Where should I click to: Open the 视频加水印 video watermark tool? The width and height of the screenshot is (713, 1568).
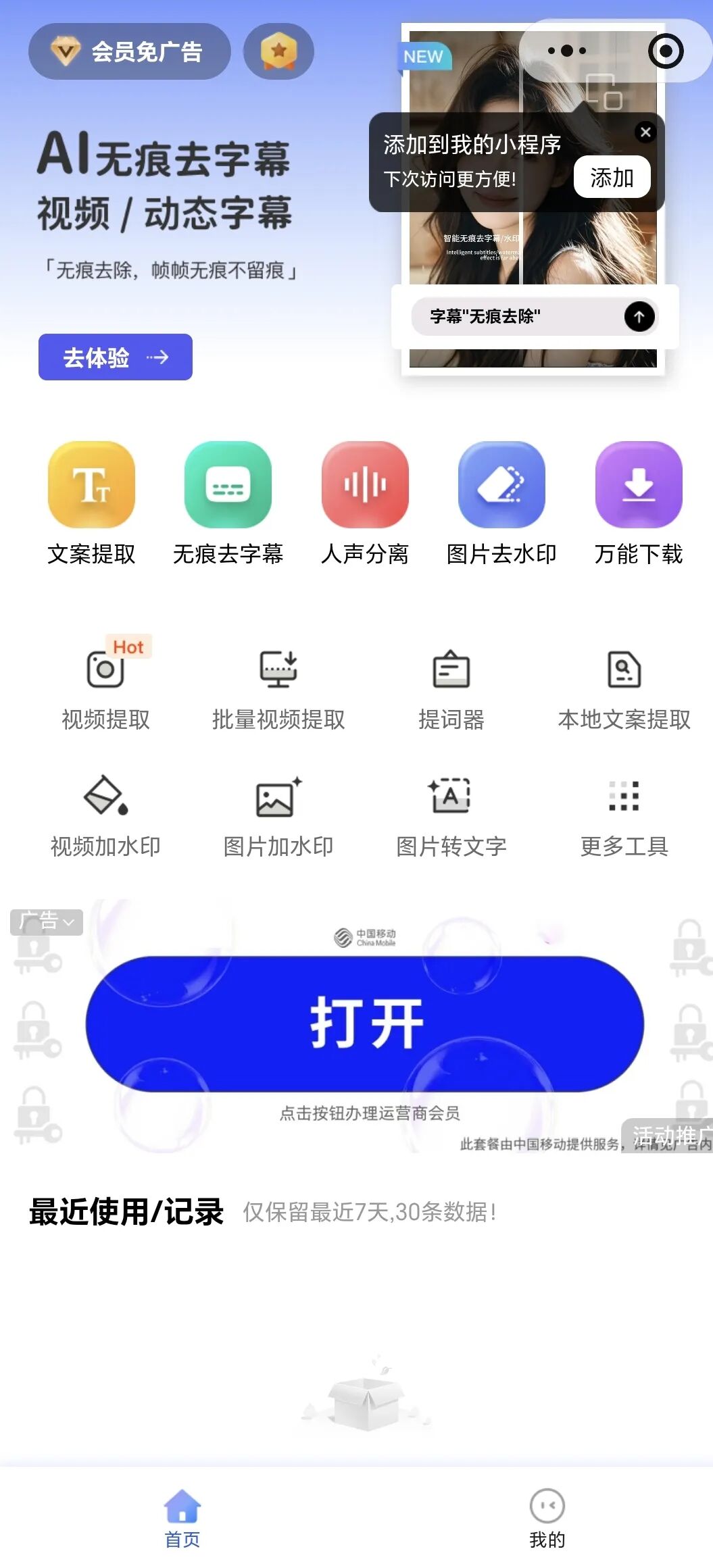point(105,814)
